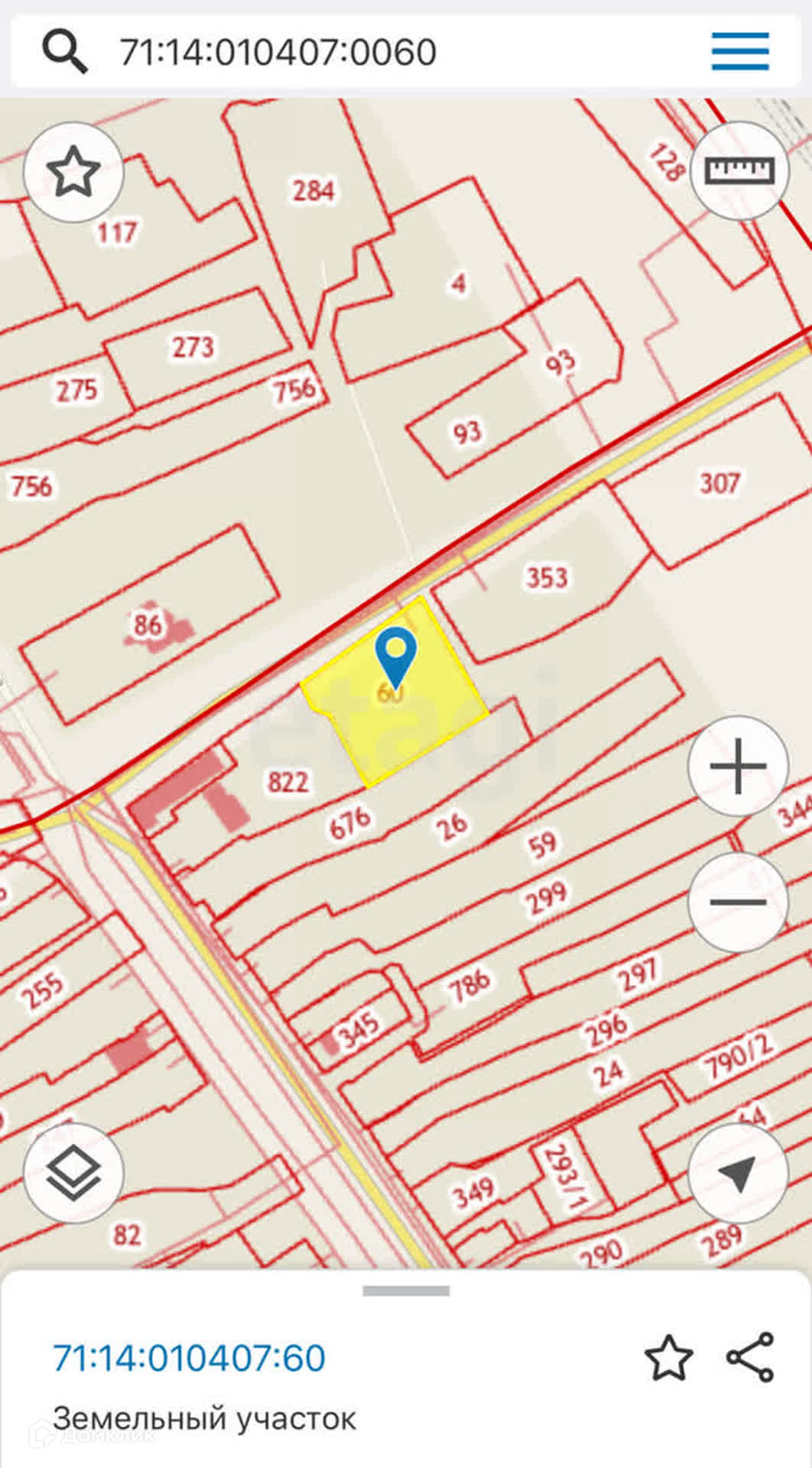Center map on my location
This screenshot has height=1468, width=812.
[x=738, y=1173]
